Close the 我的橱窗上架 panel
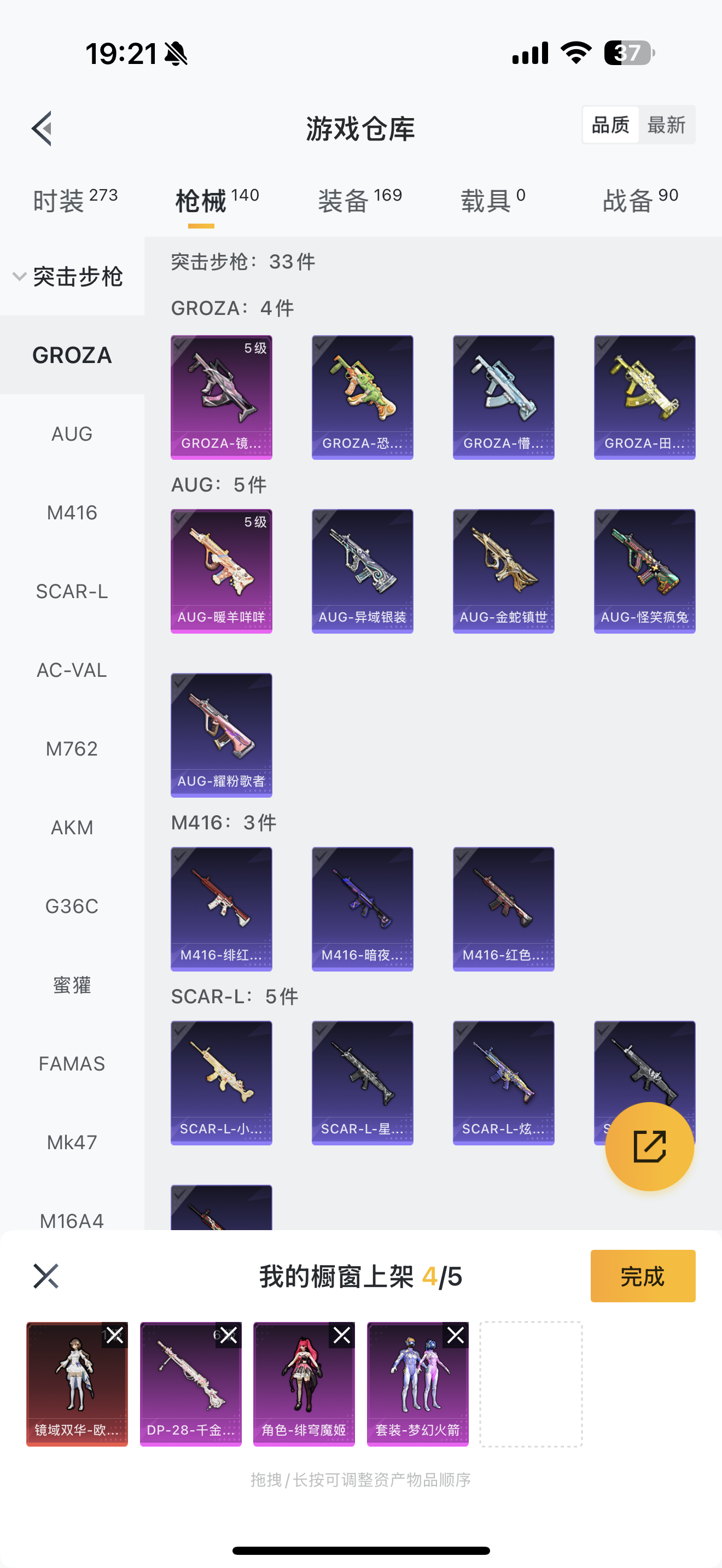This screenshot has height=1568, width=722. tap(45, 1276)
